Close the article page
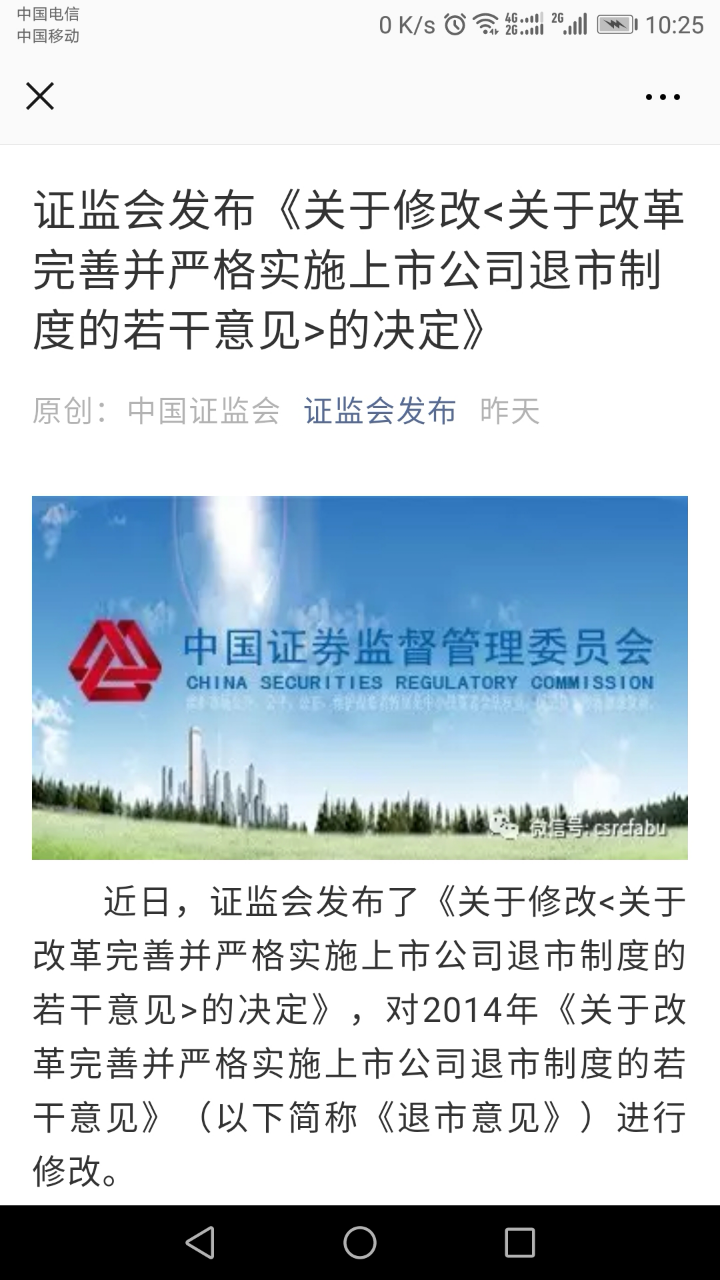The width and height of the screenshot is (720, 1280). [x=40, y=96]
